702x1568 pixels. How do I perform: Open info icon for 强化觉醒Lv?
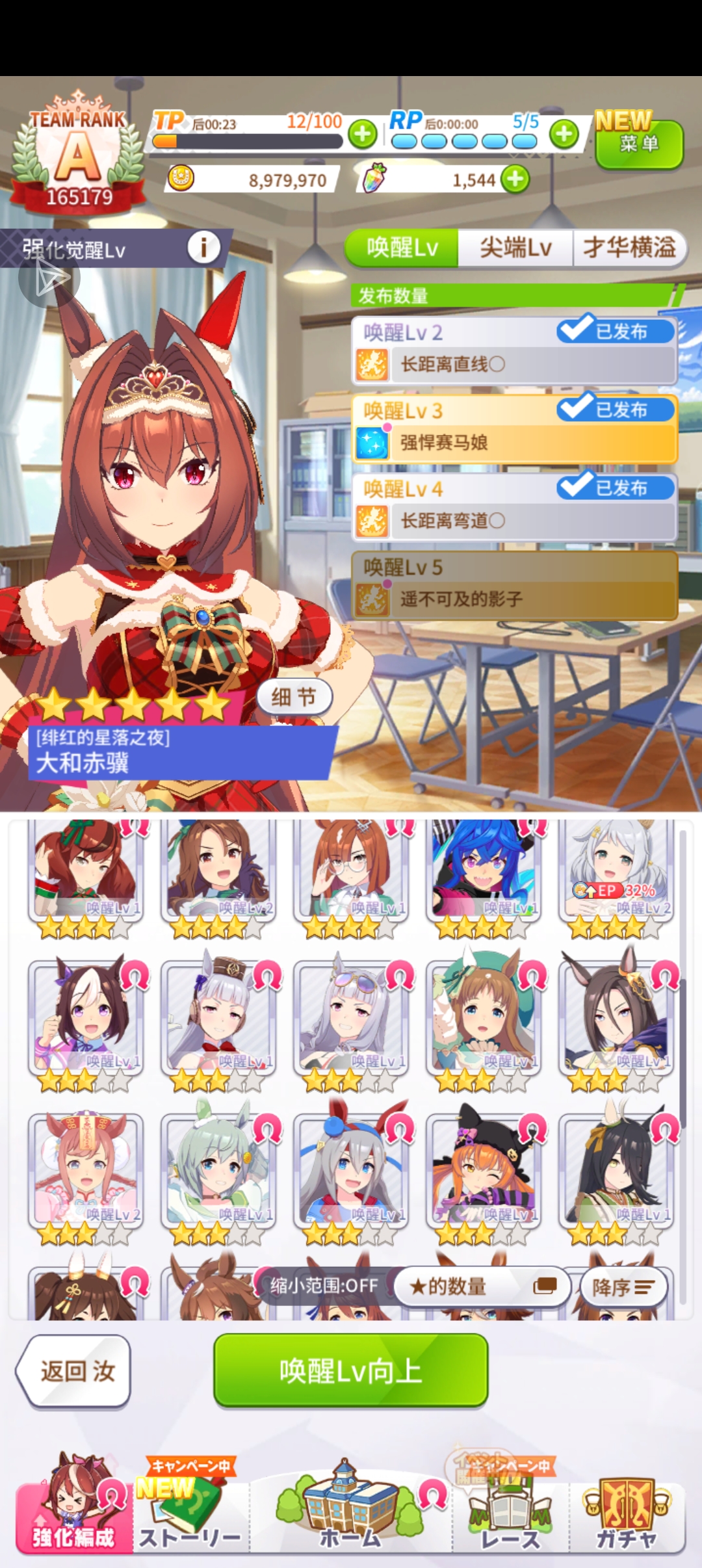pyautogui.click(x=203, y=248)
